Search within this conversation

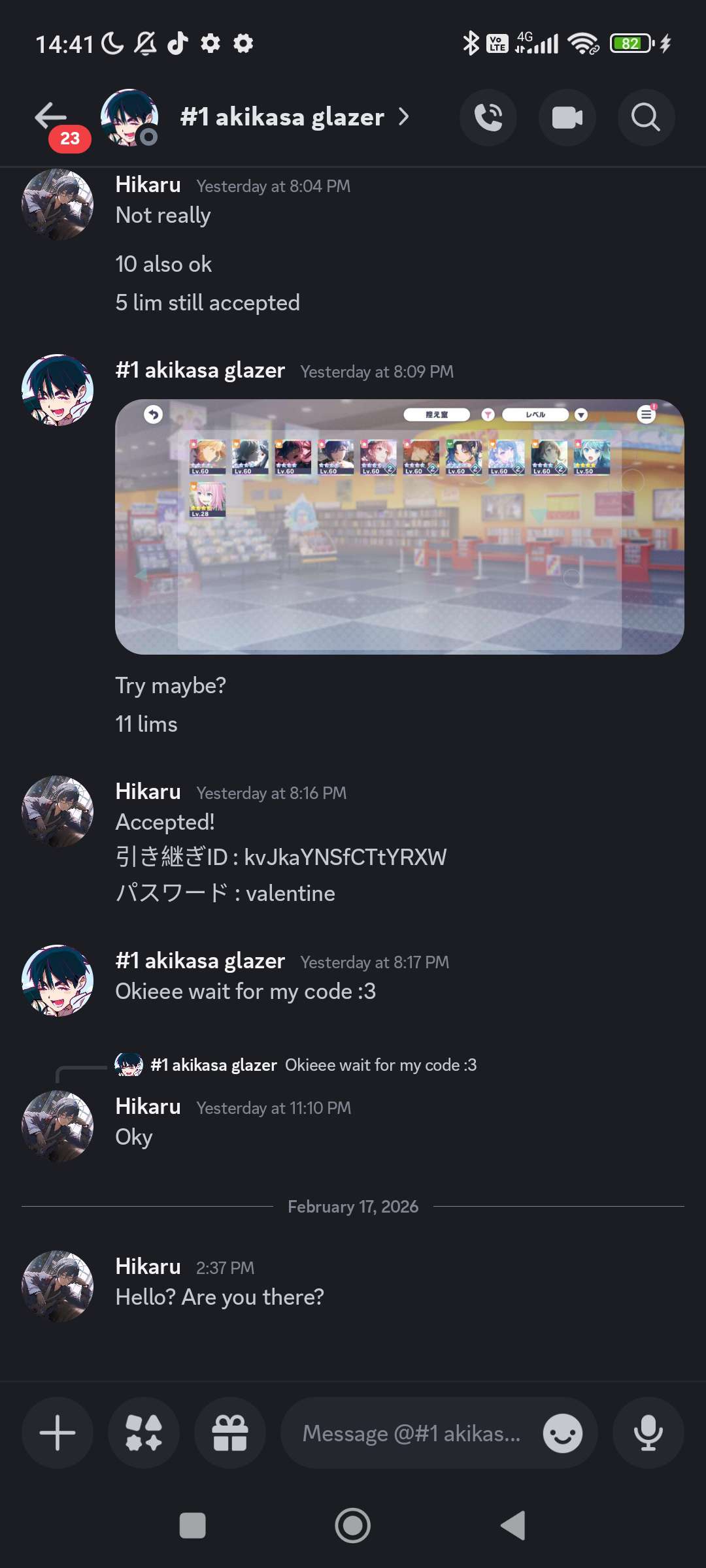click(646, 118)
